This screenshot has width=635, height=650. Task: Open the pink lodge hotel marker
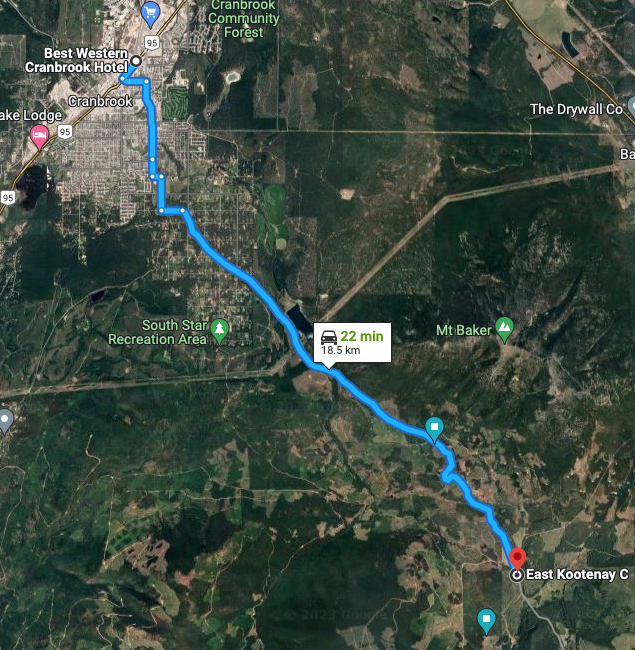coord(40,136)
